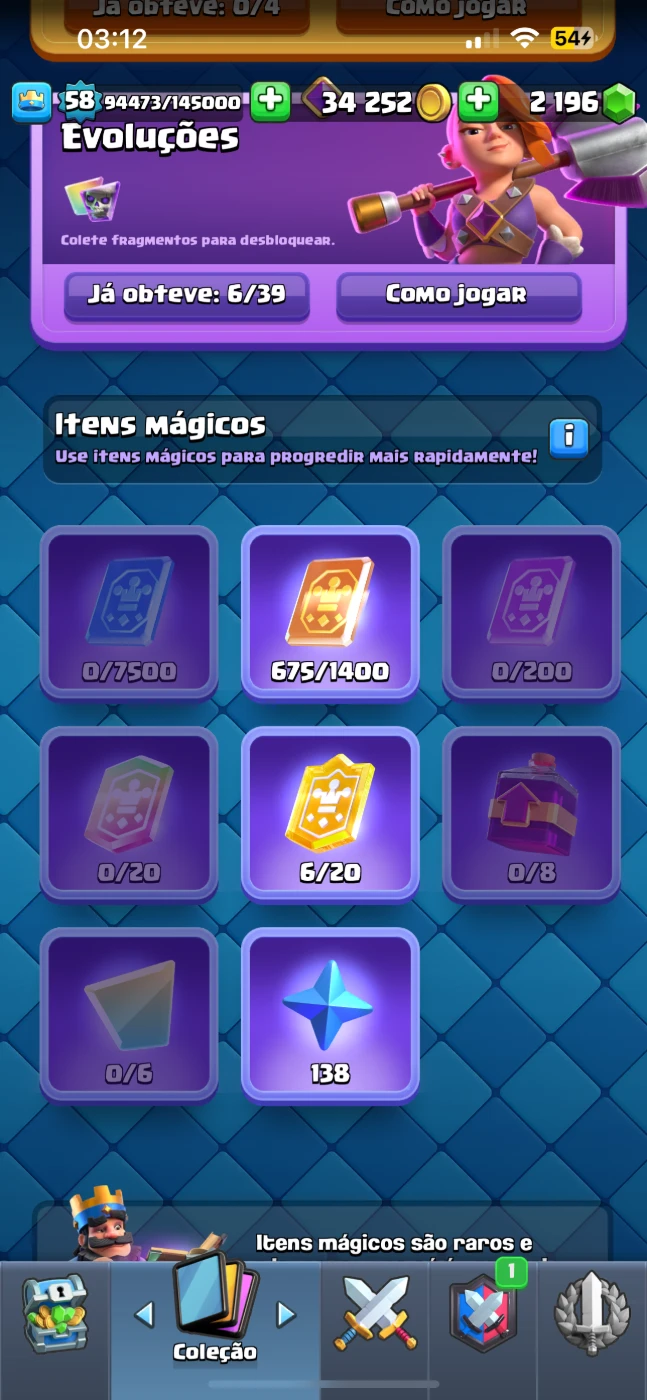Tap 'Já obteve: 6/39' evolutions button
Image resolution: width=647 pixels, height=1400 pixels.
186,295
